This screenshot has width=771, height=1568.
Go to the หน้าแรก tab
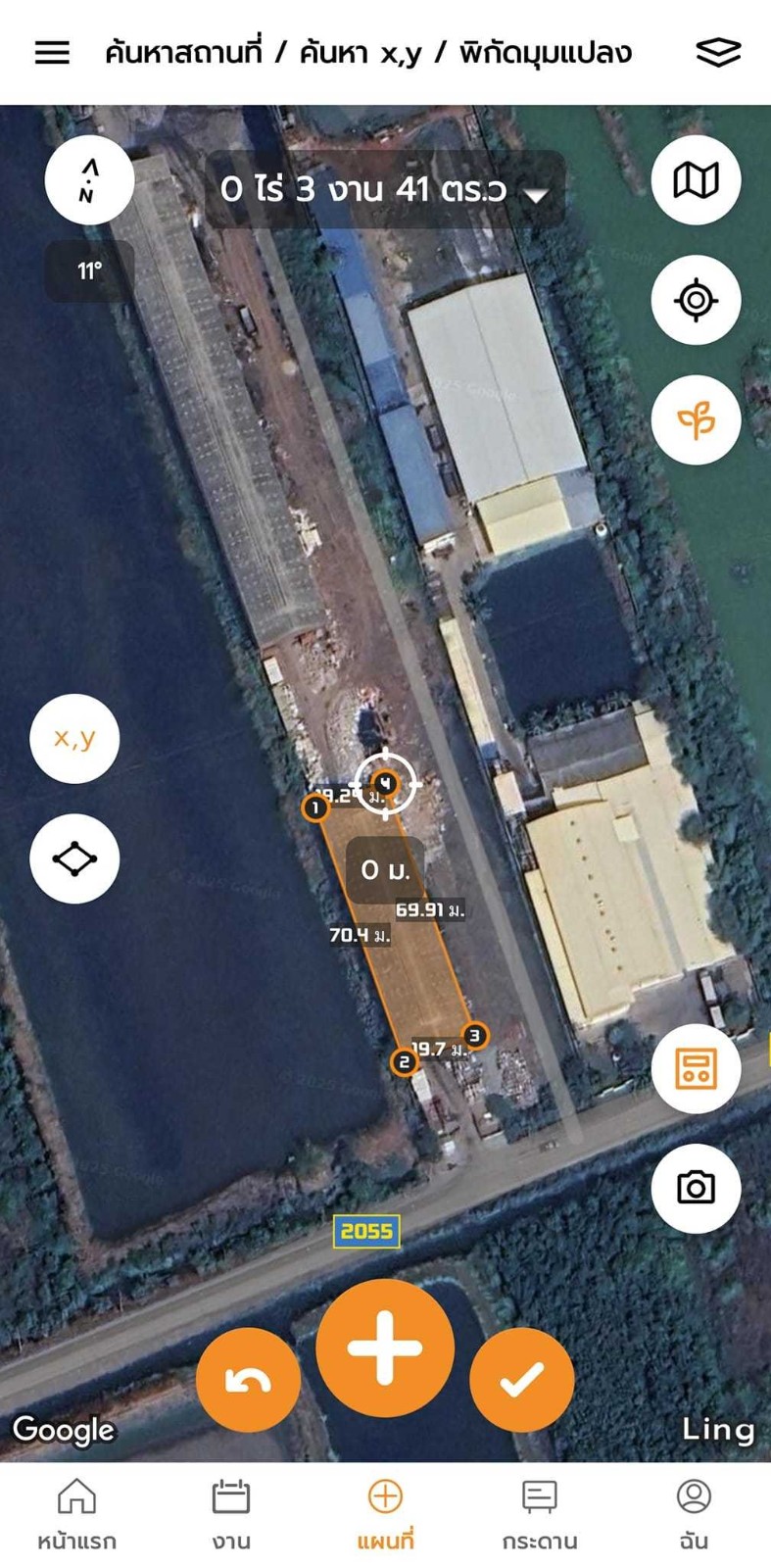click(76, 1514)
